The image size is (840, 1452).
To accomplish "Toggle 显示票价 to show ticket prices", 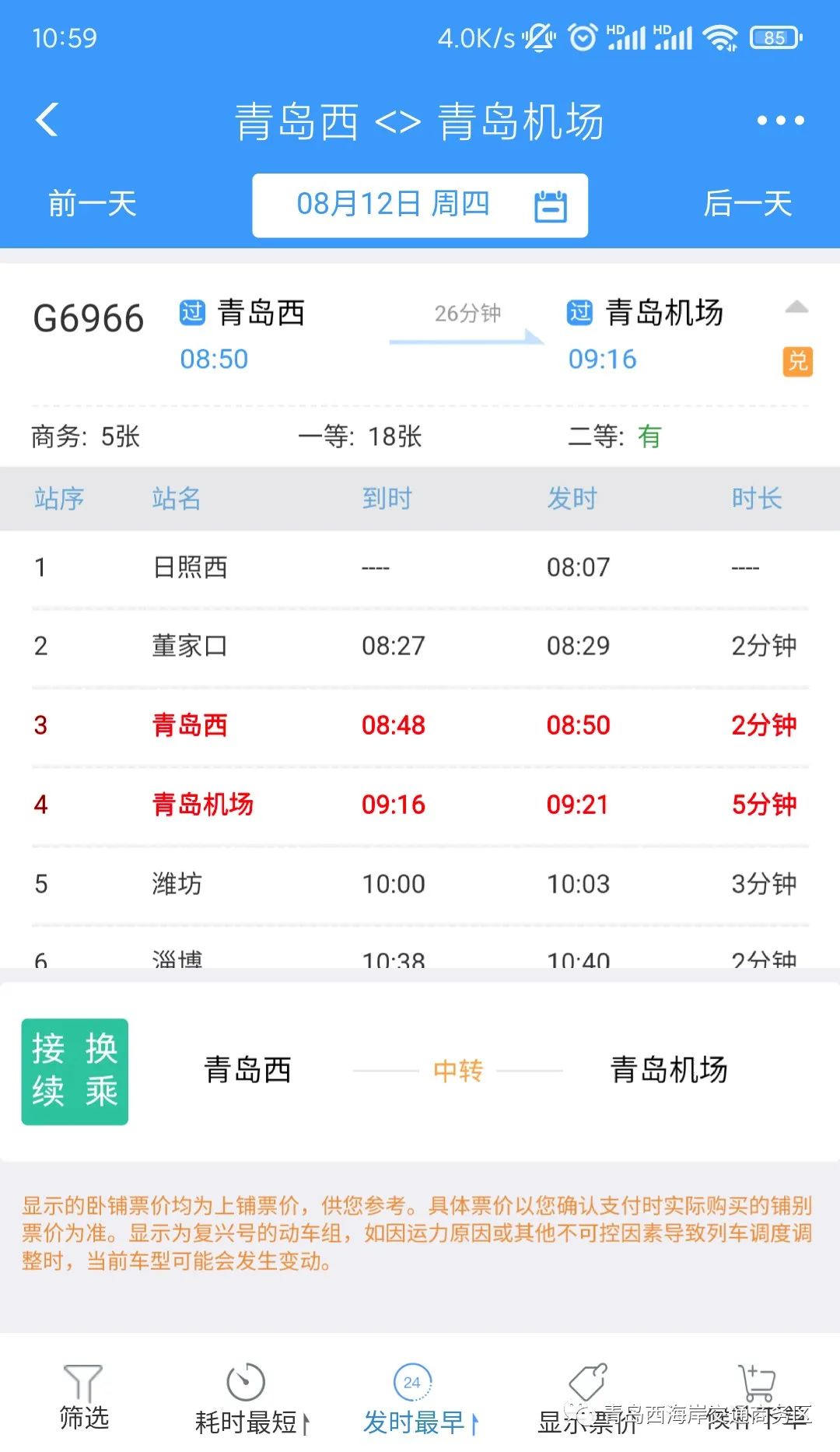I will [x=588, y=1398].
